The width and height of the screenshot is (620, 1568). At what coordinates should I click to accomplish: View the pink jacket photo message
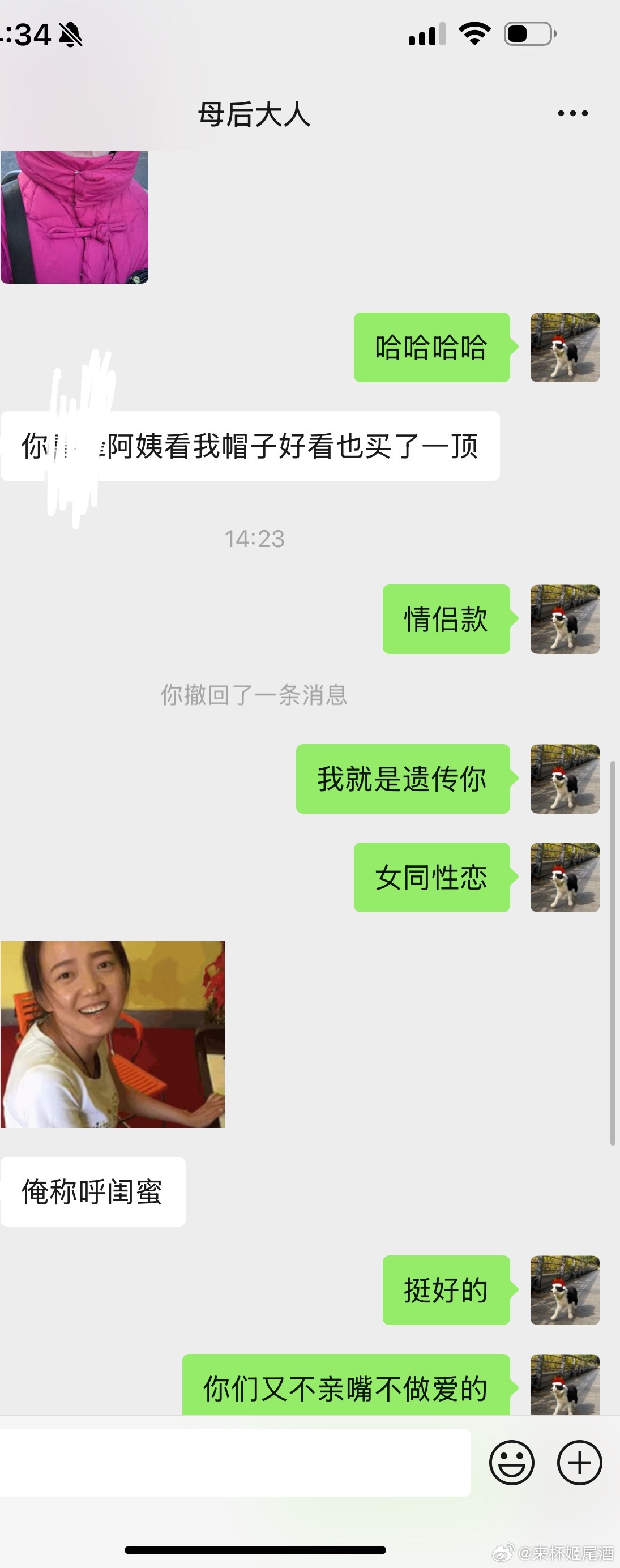[74, 217]
